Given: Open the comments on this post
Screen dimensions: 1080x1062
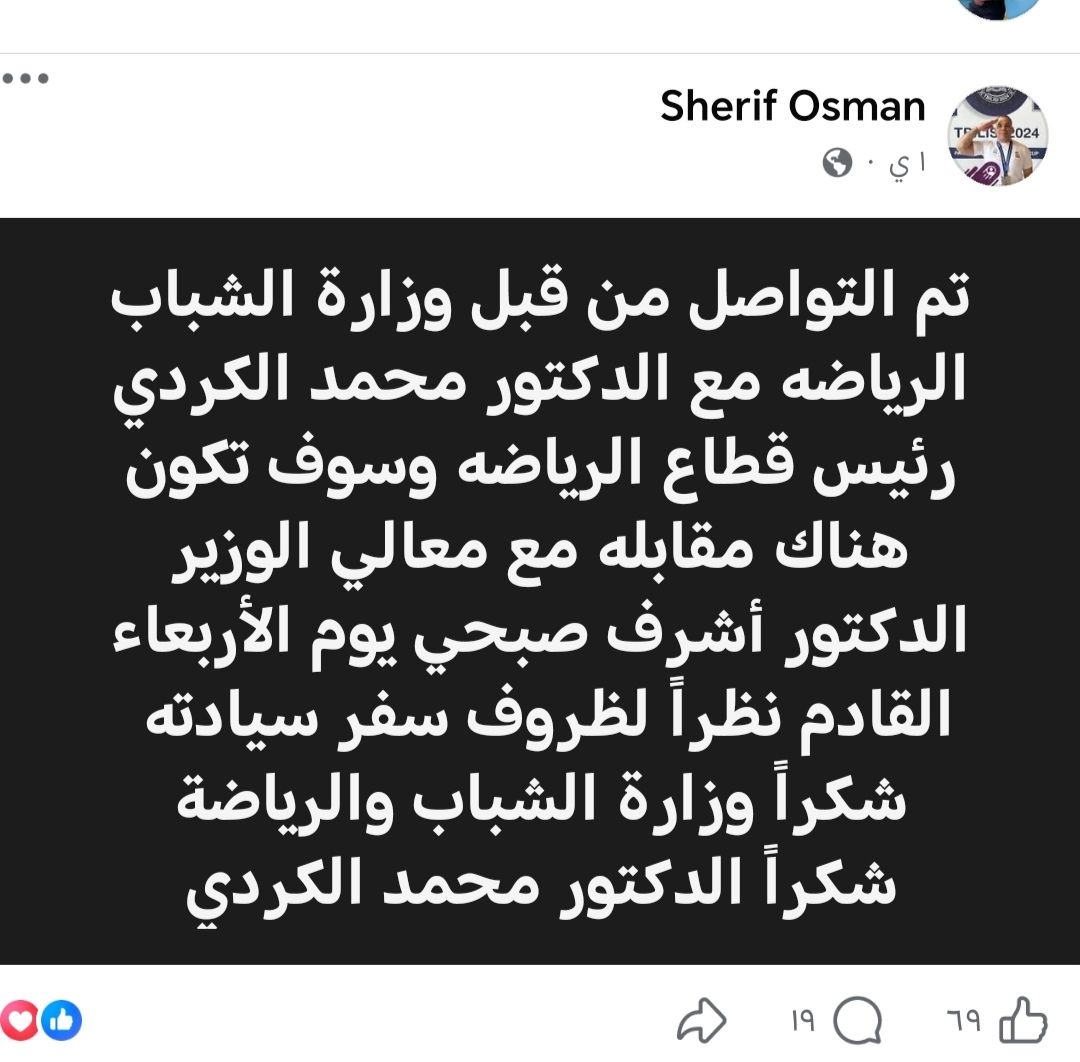Looking at the screenshot, I should coord(857,1021).
